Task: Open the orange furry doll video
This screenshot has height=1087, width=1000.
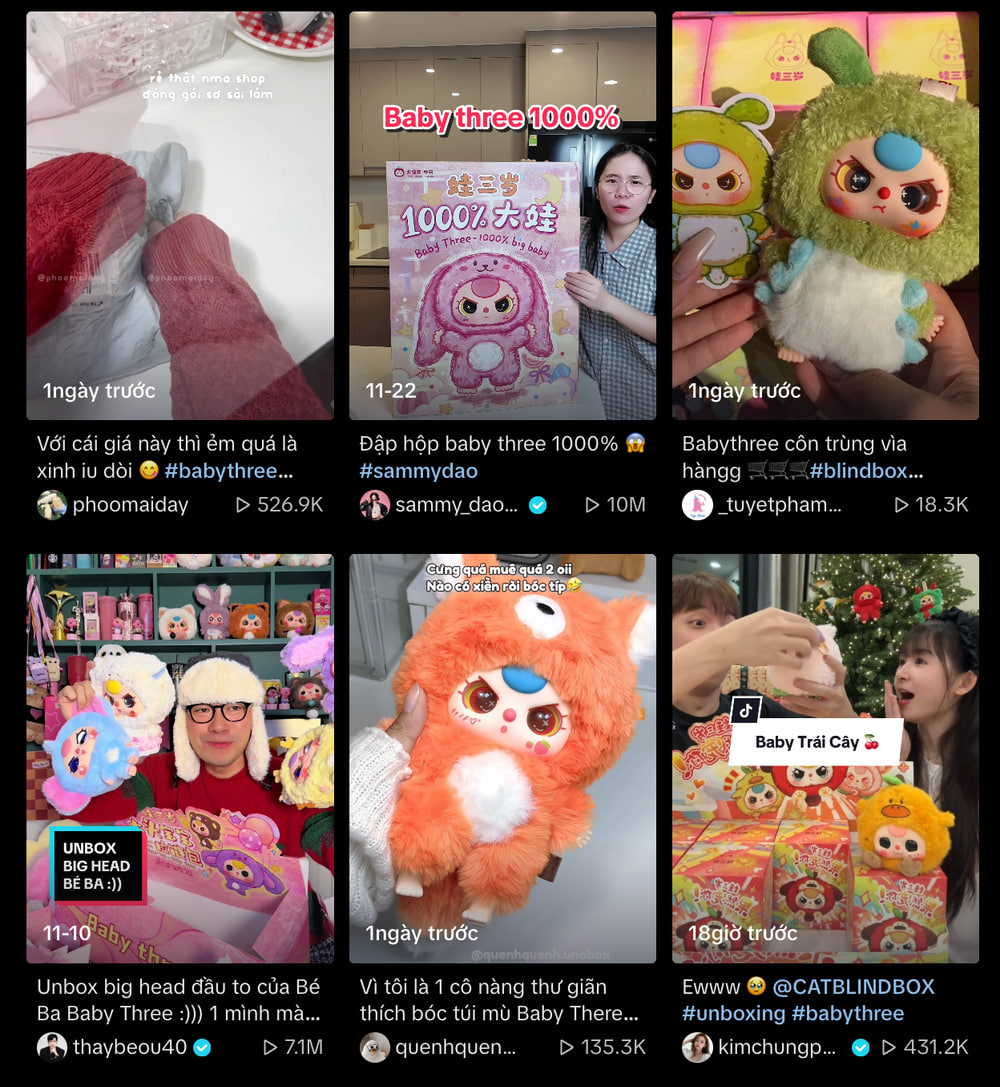Action: click(502, 758)
